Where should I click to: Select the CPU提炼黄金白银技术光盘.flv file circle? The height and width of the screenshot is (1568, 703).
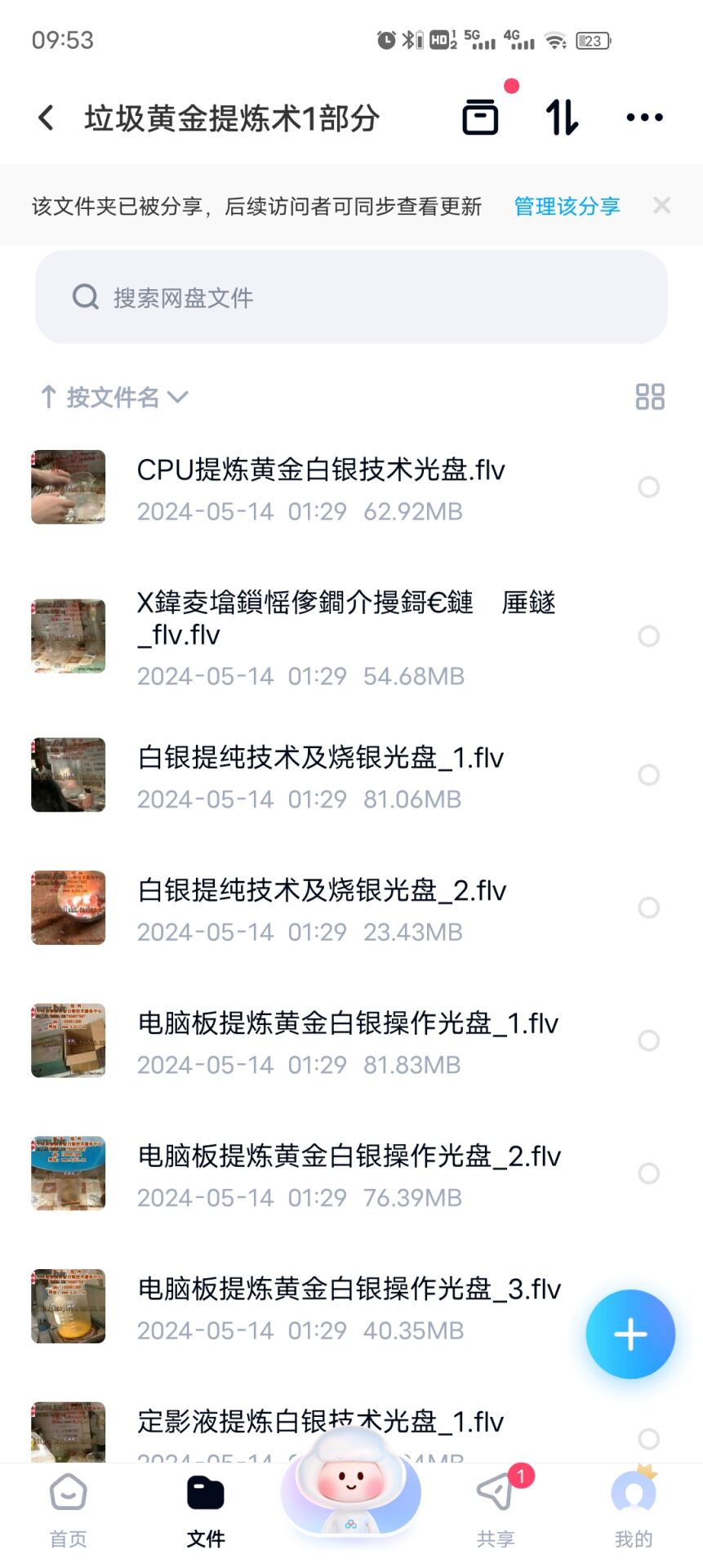coord(649,488)
